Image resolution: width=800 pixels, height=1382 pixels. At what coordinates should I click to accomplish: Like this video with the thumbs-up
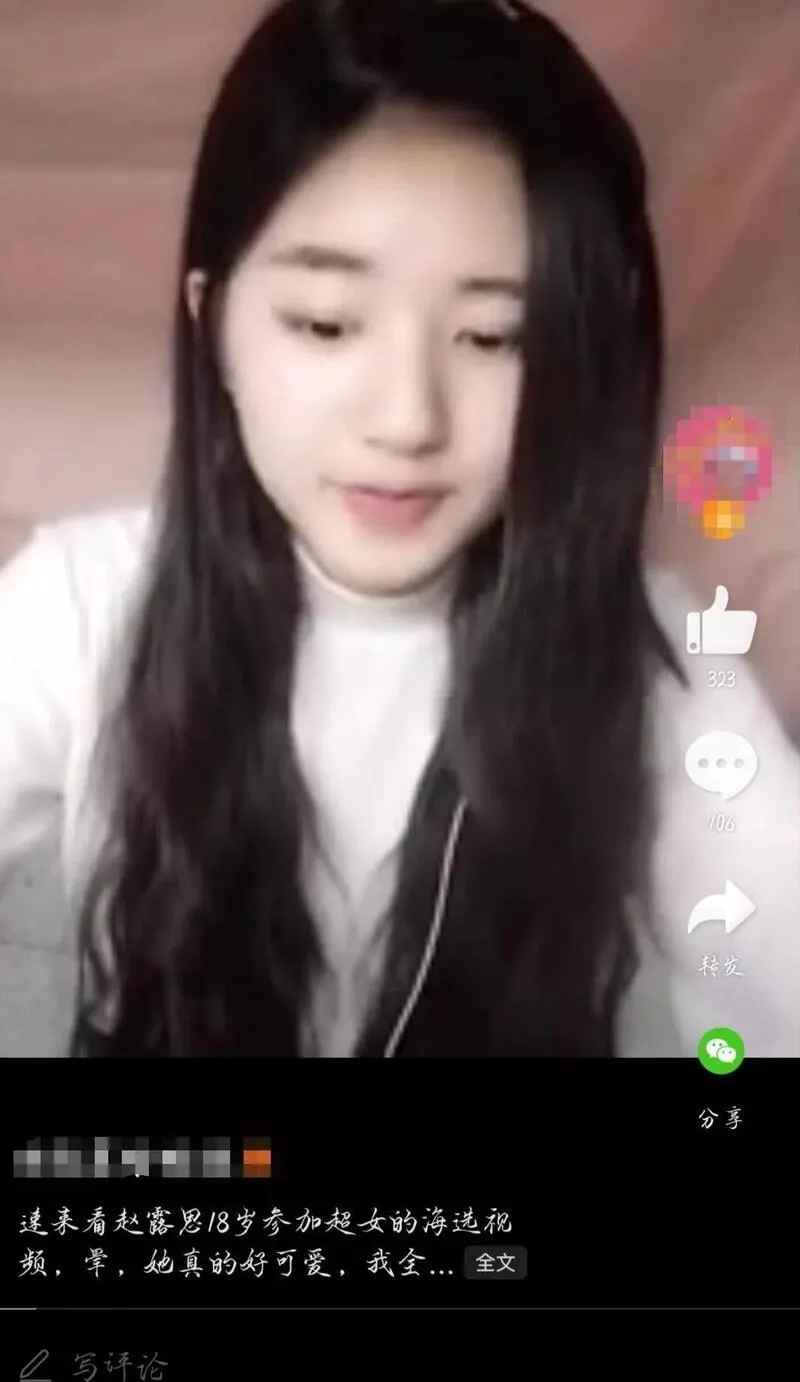721,623
